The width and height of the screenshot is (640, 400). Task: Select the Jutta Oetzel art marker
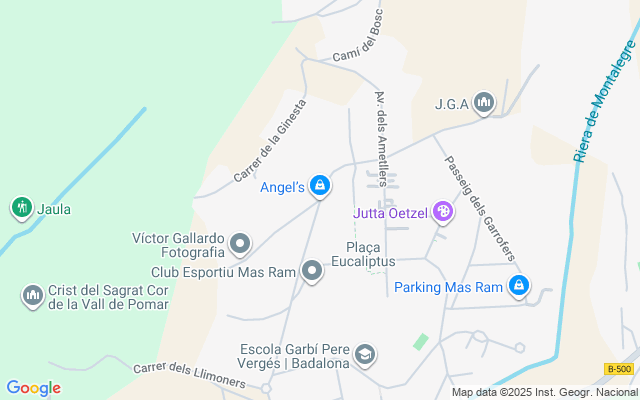click(x=443, y=212)
